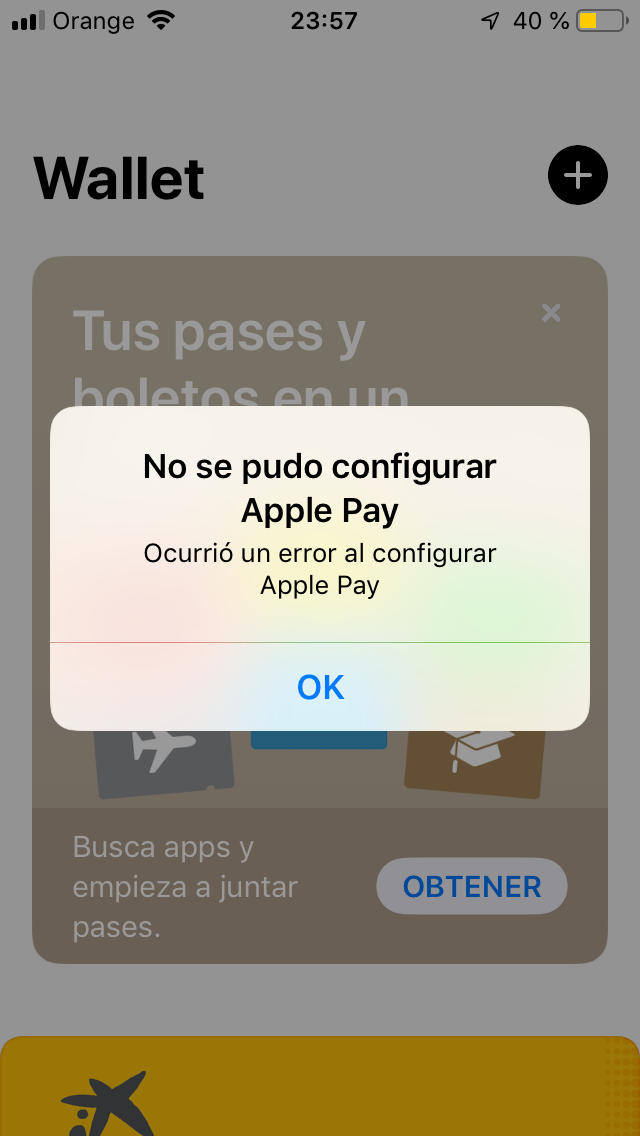Tap OBTENER to find pass apps
Screen dimensions: 640x1136
(x=471, y=886)
